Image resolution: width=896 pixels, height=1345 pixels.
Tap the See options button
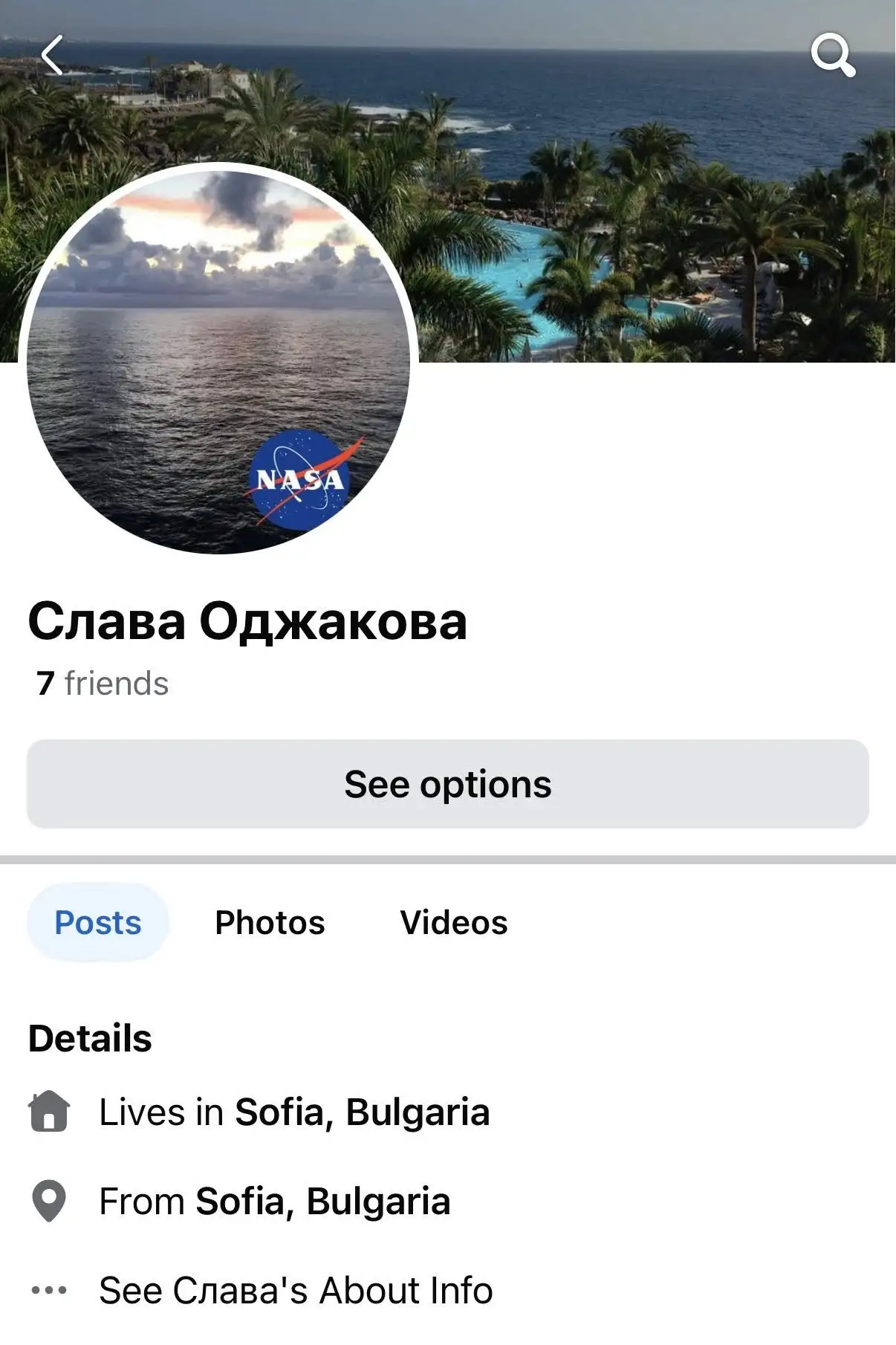447,784
